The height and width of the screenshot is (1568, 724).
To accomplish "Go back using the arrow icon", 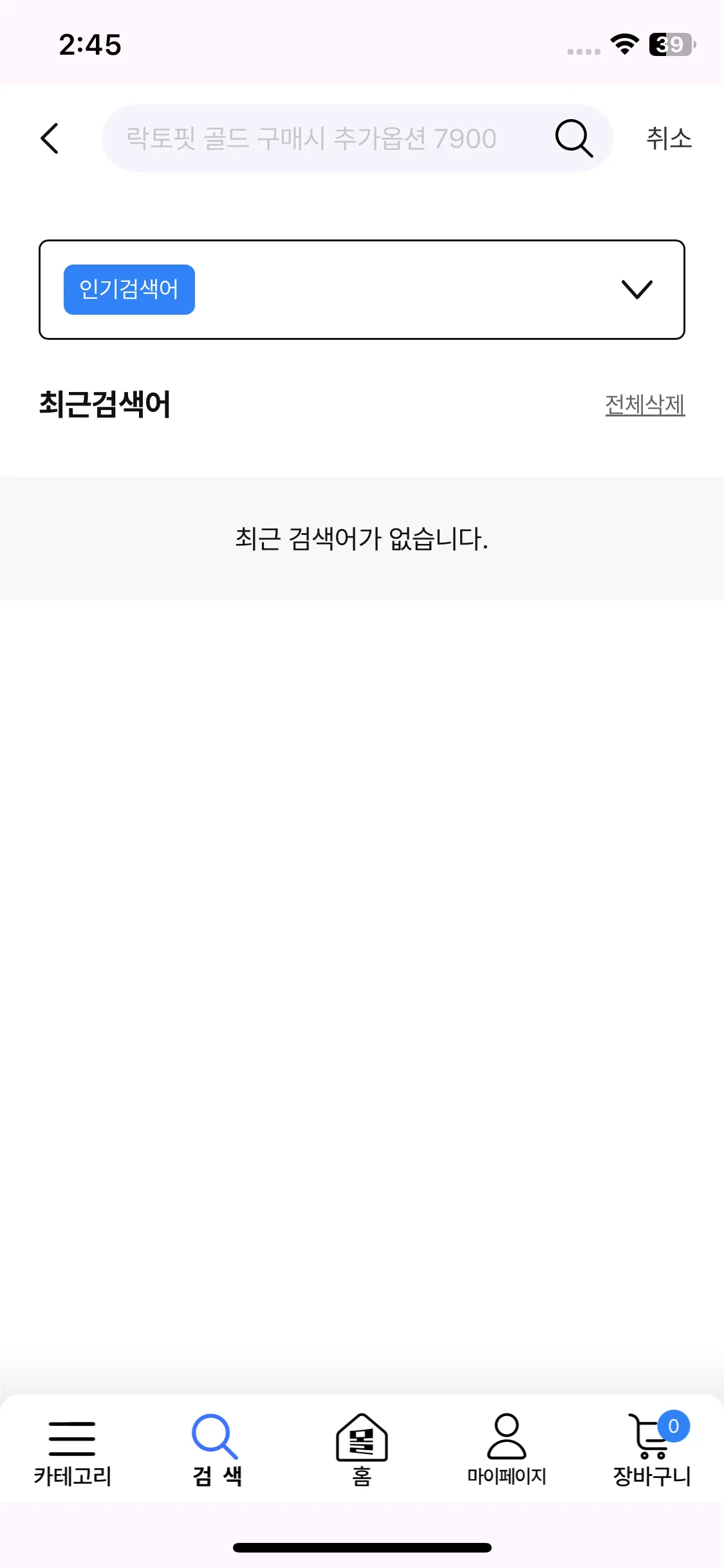I will point(50,138).
